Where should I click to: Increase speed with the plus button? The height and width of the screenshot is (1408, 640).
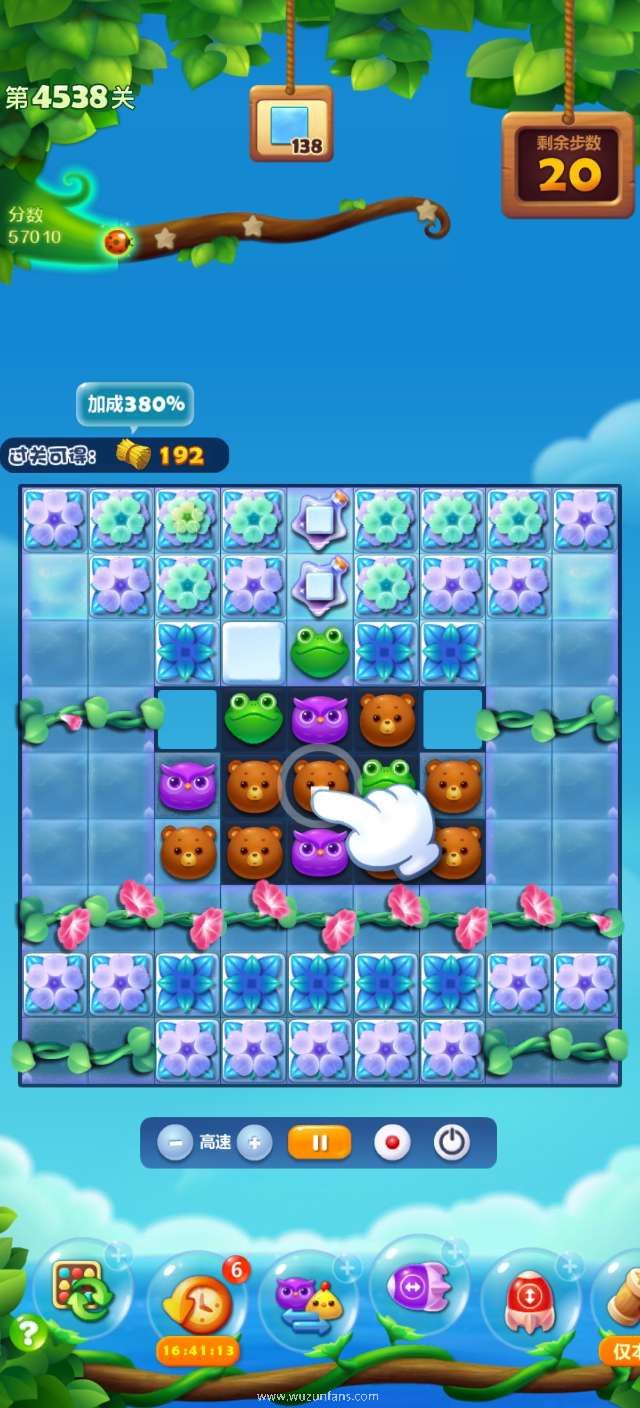255,1142
